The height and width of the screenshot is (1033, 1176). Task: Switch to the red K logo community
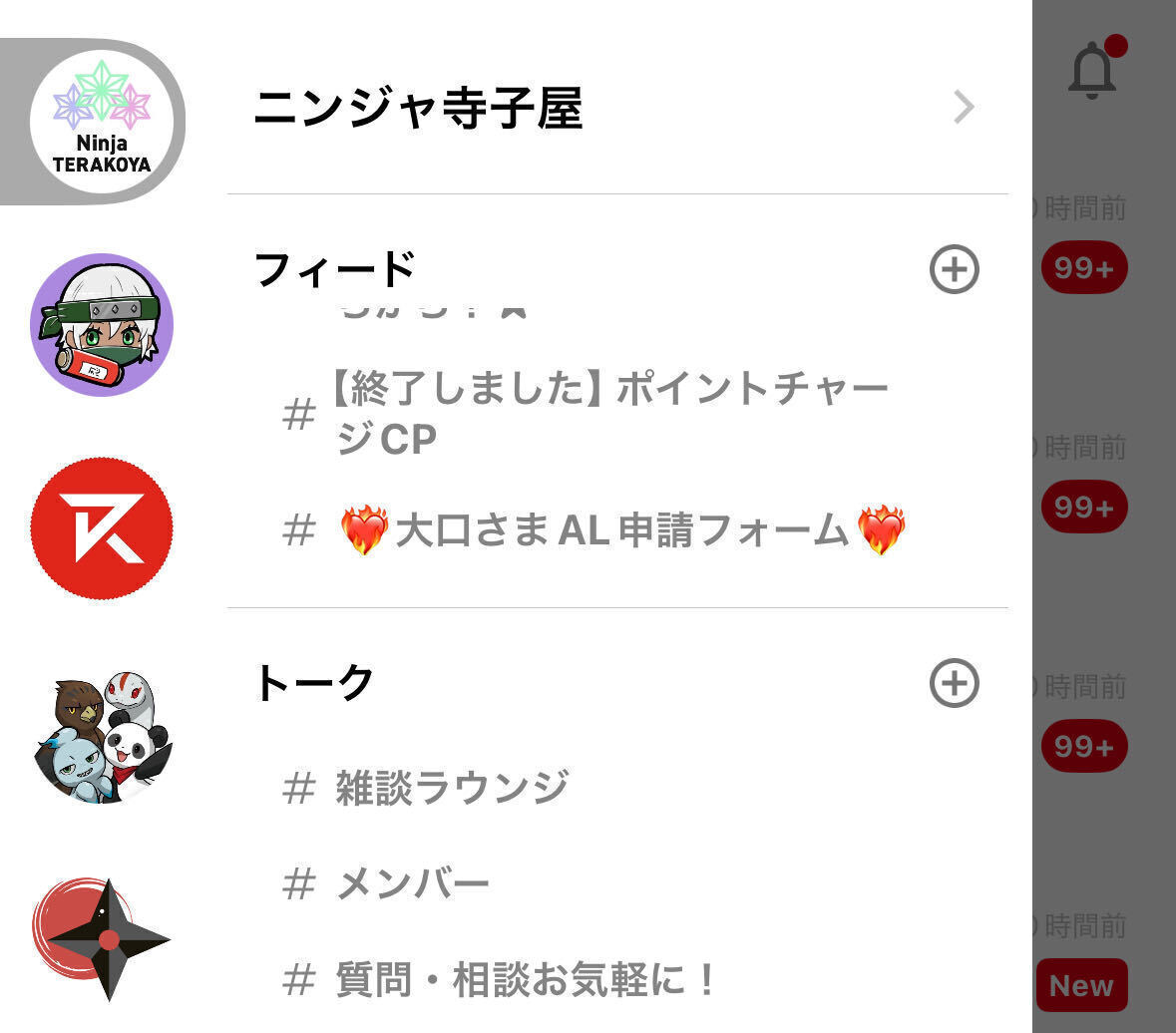[102, 528]
